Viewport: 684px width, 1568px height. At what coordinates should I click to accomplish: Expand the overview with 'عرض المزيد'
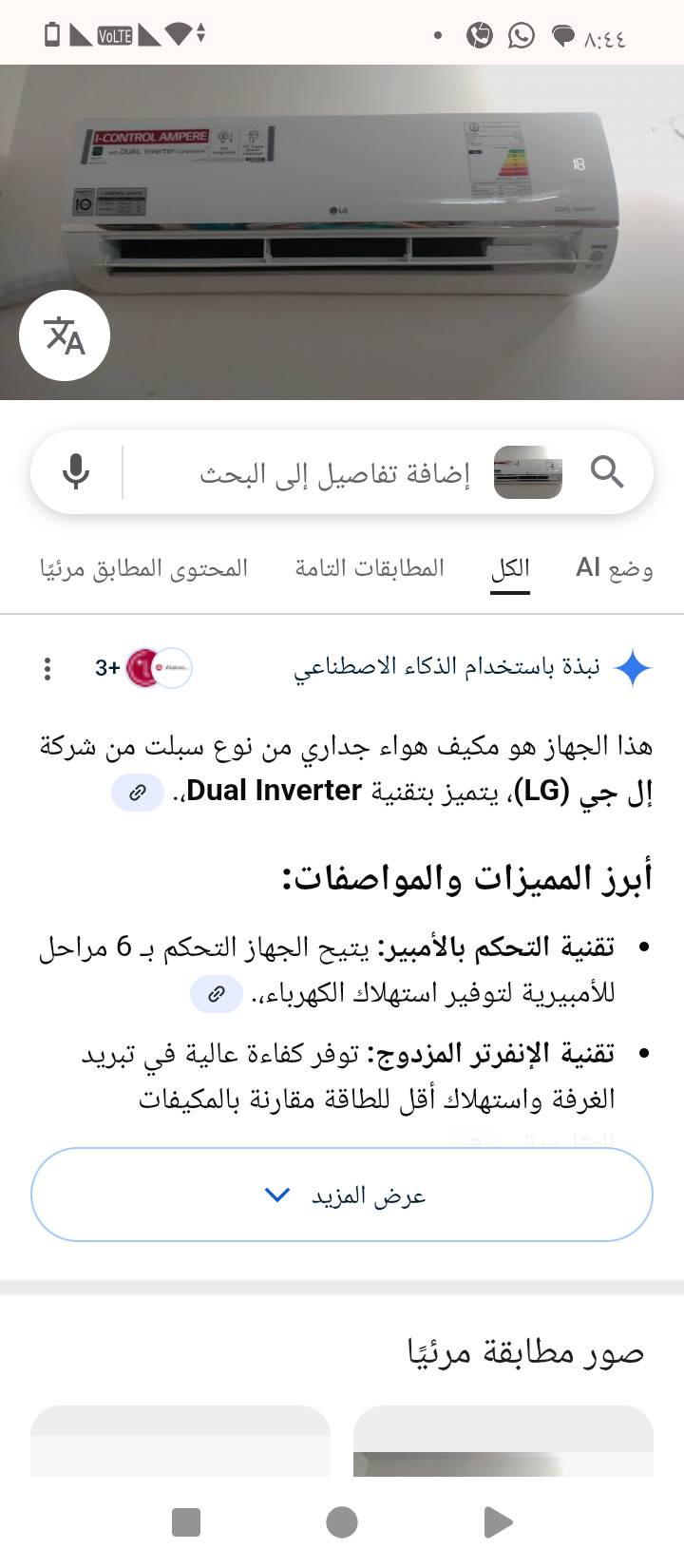click(342, 1195)
